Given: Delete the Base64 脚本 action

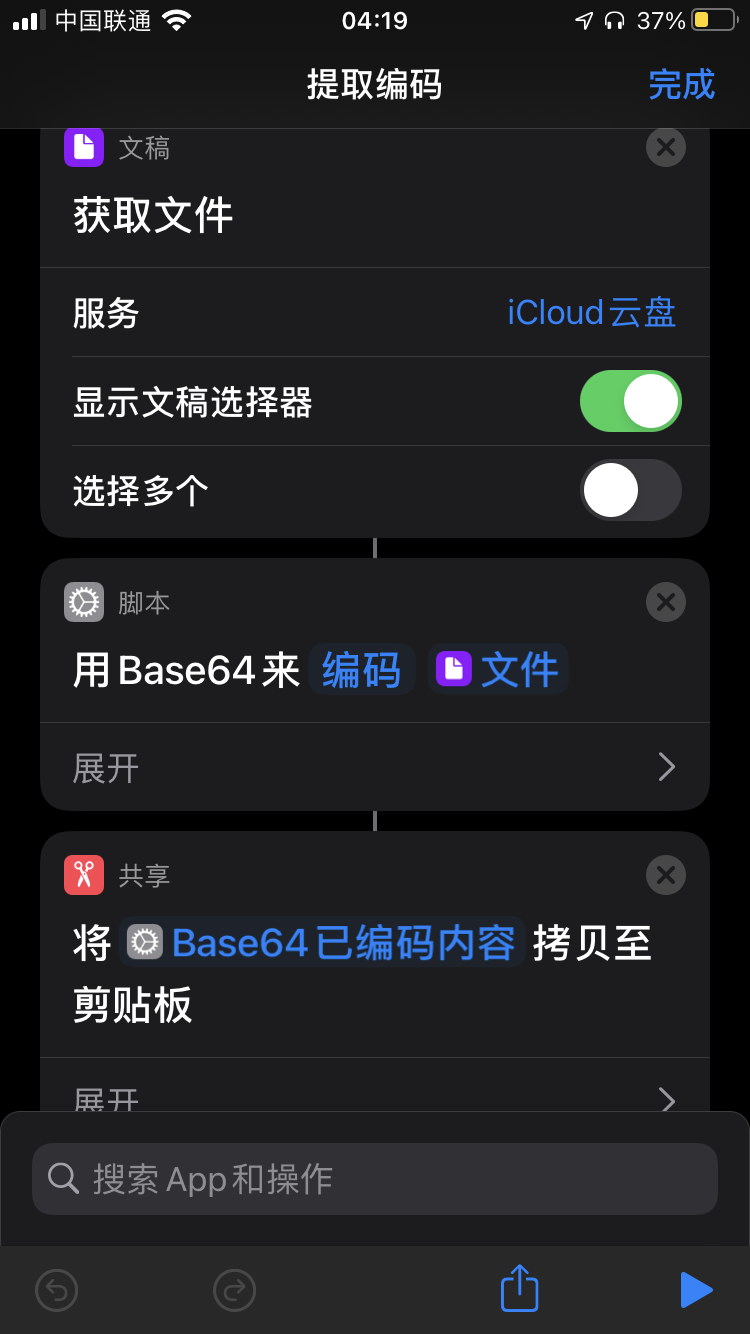Looking at the screenshot, I should coord(666,603).
